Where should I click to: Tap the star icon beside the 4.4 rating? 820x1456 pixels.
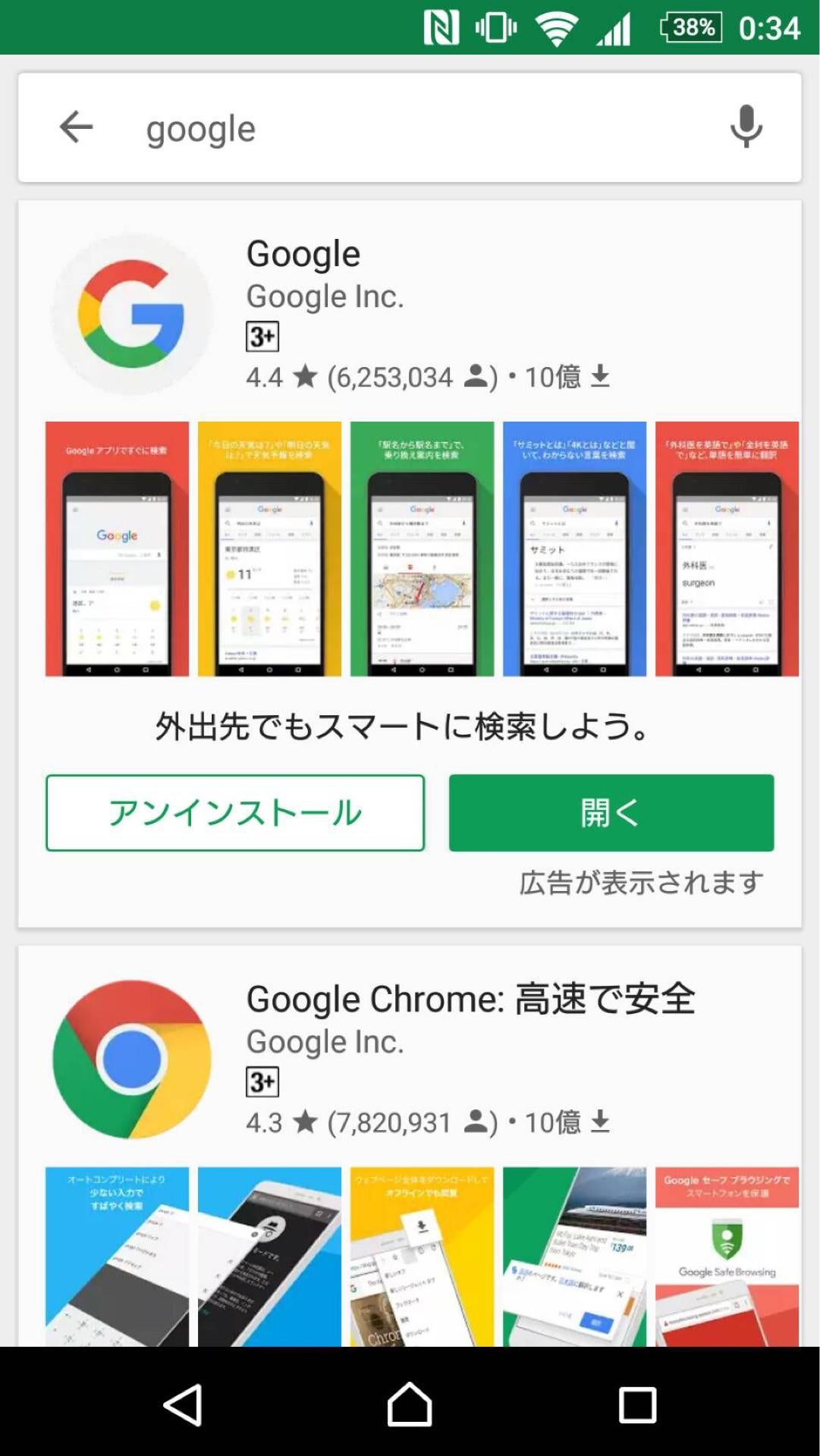[306, 375]
